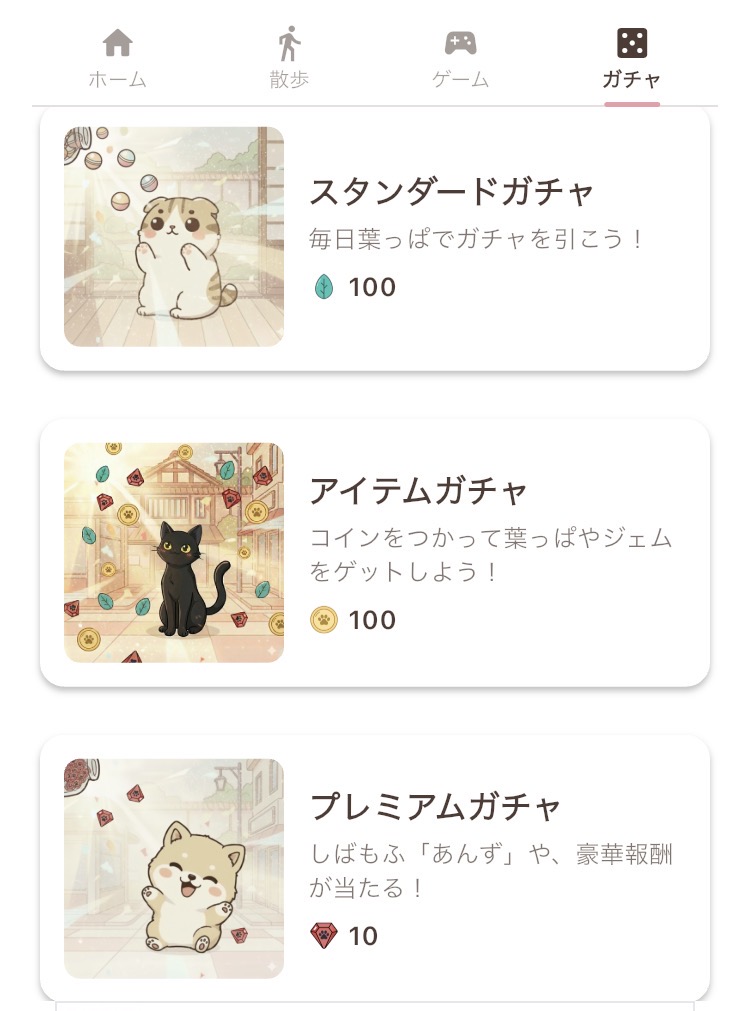Open the アイテムガチャ card
This screenshot has height=1011, width=750.
coord(375,553)
